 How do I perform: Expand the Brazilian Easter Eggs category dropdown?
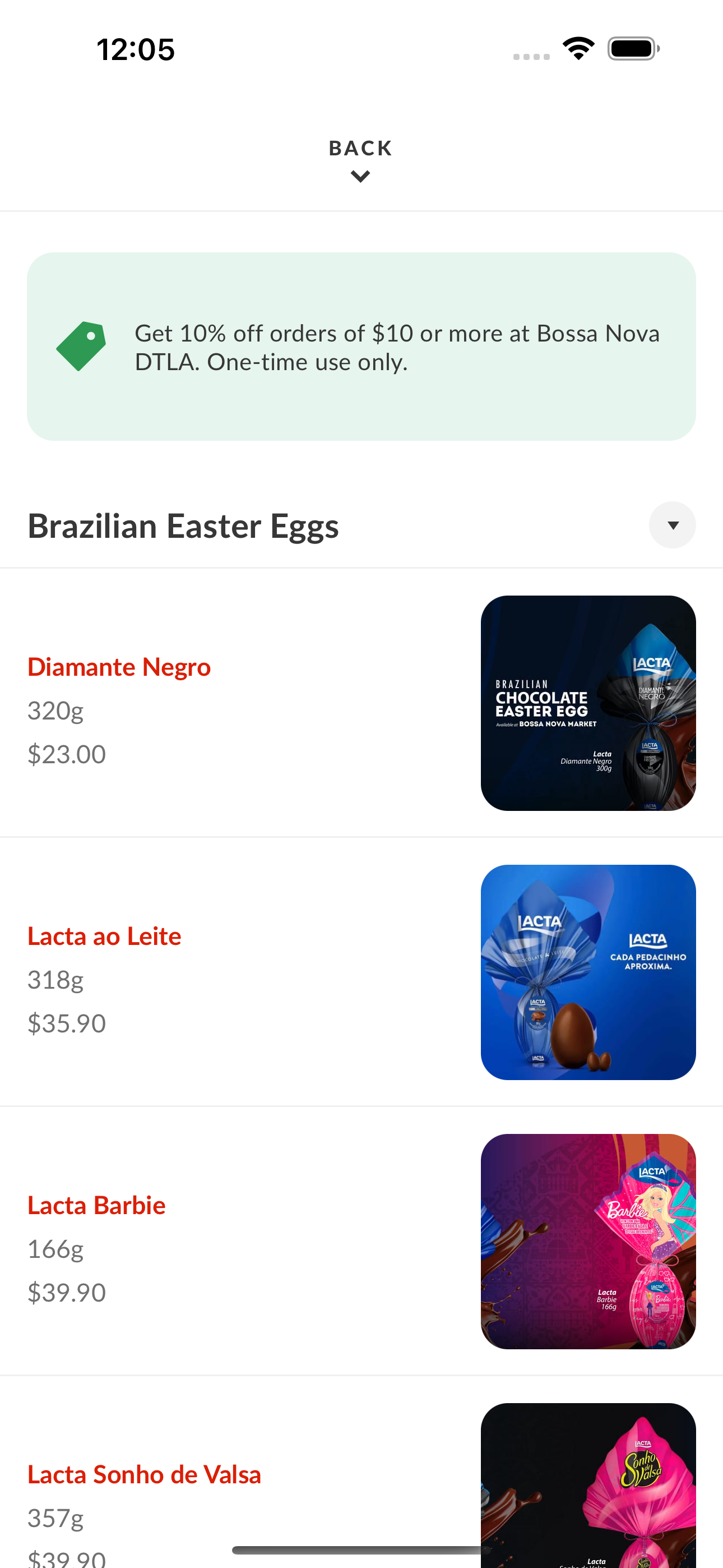[672, 525]
